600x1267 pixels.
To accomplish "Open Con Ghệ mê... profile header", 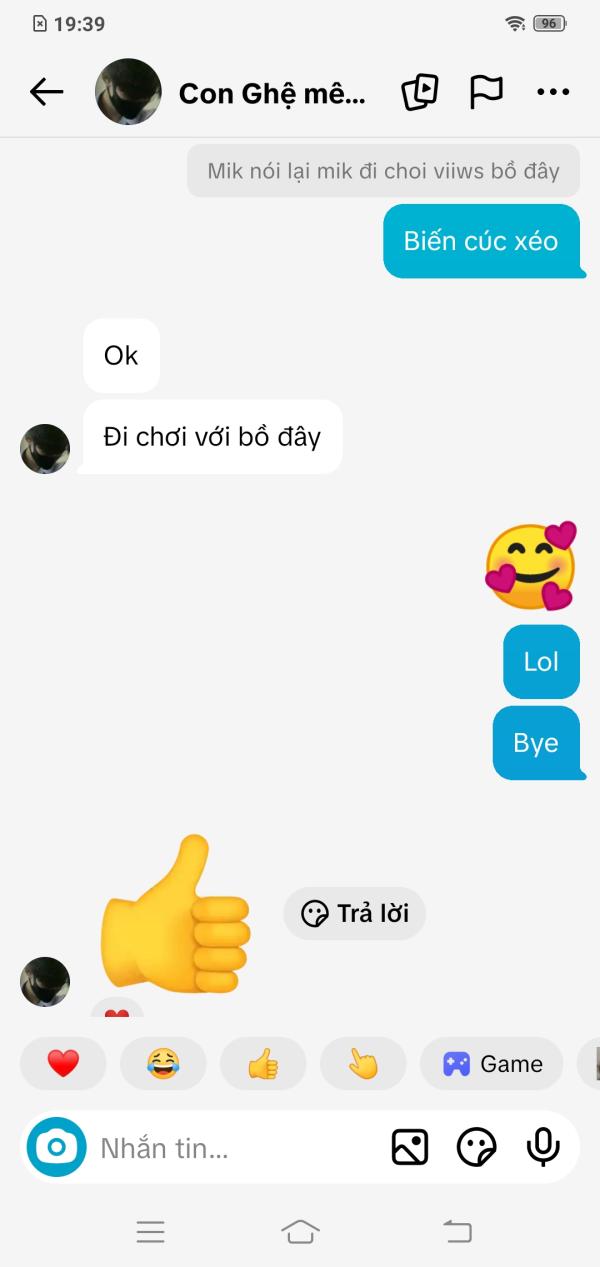I will (271, 93).
